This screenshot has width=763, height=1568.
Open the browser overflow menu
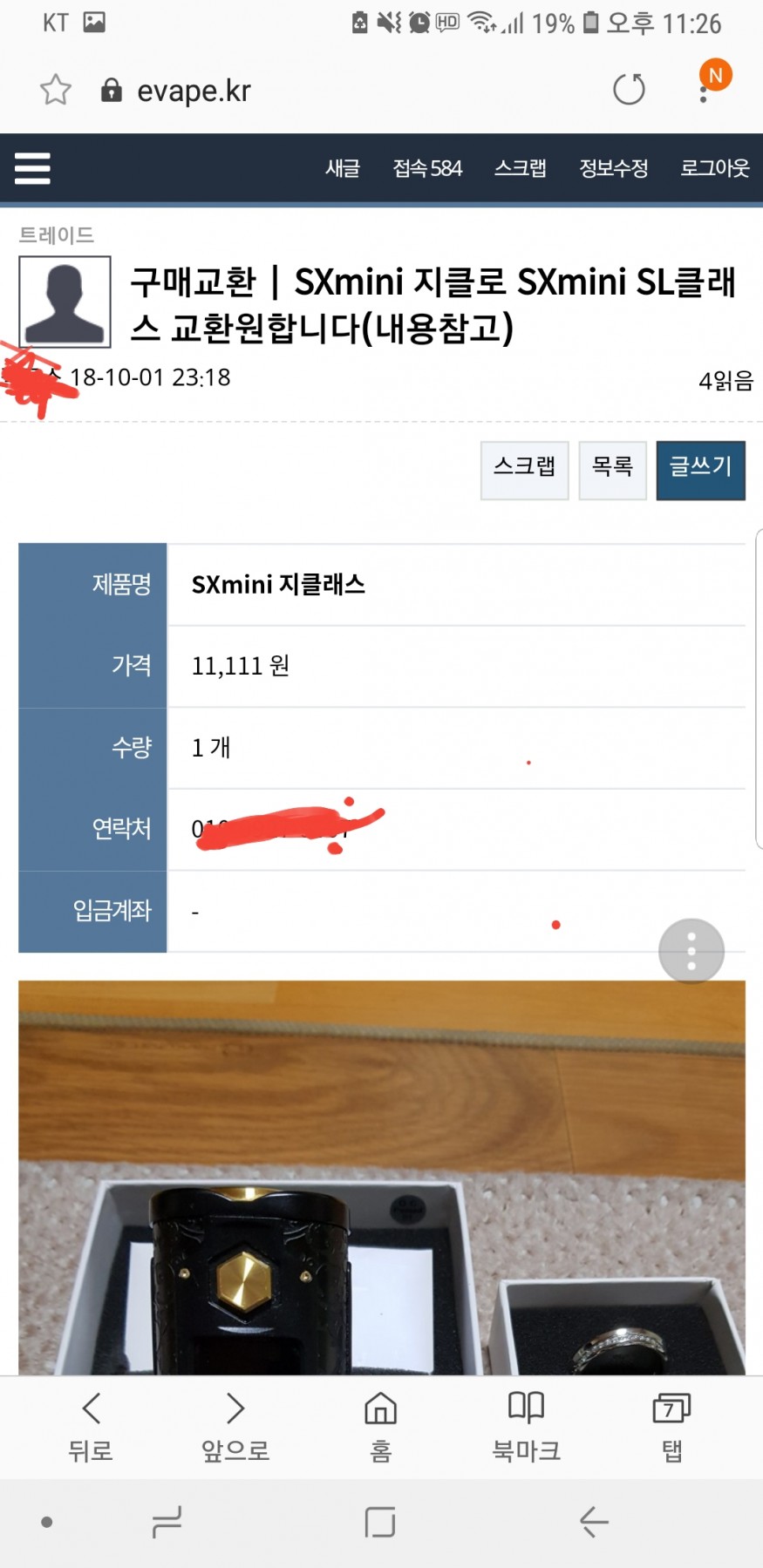click(705, 89)
